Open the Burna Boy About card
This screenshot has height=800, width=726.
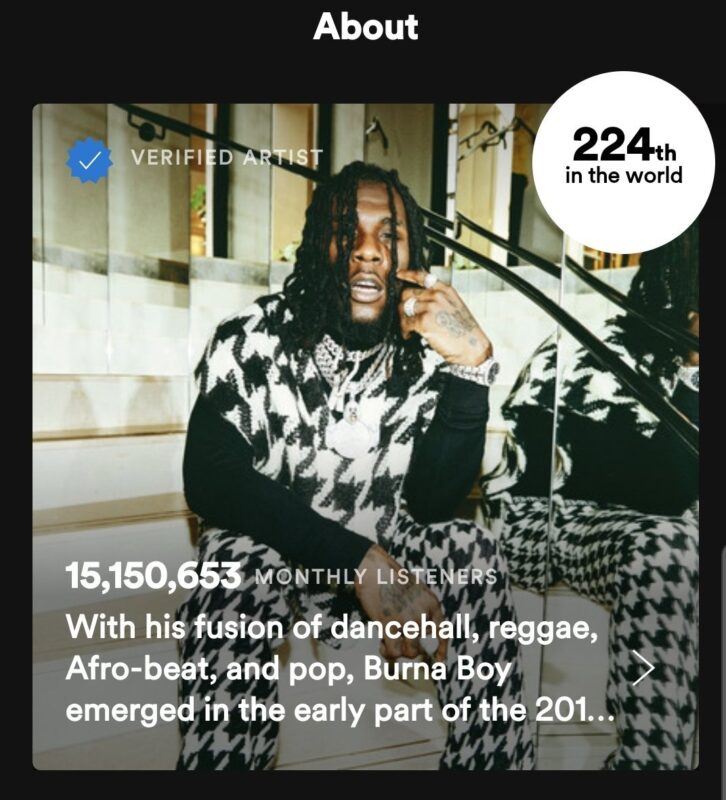(x=363, y=400)
